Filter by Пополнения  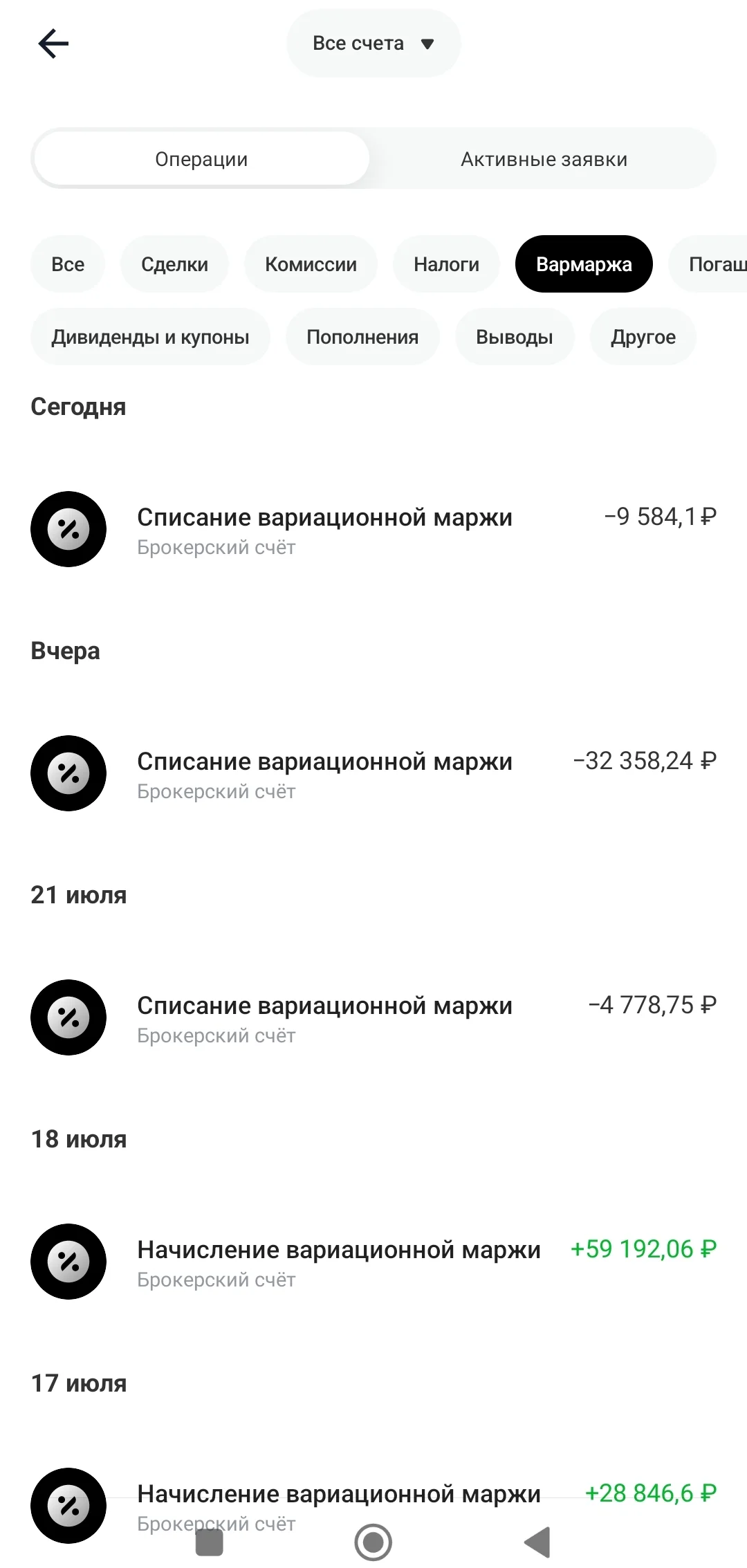pos(362,337)
